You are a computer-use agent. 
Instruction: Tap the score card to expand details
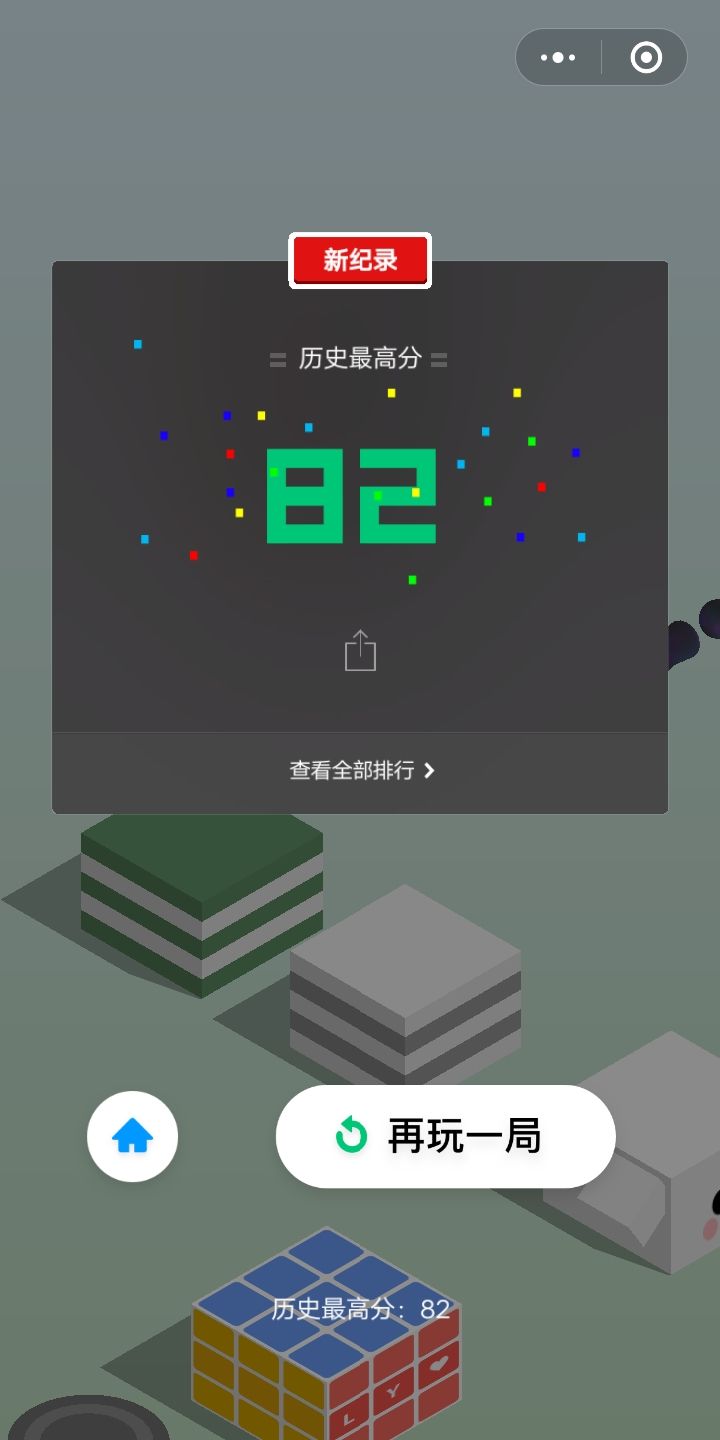tap(360, 500)
